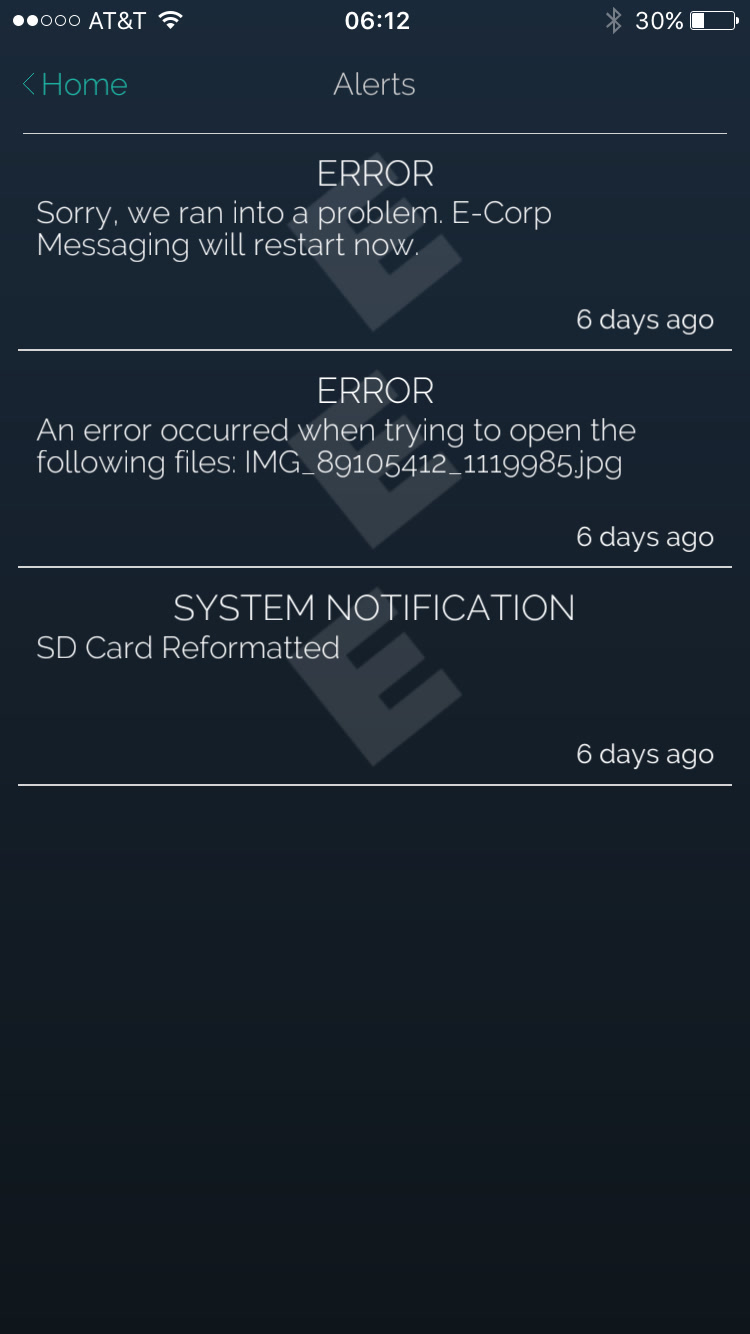Open the IMG file open error alert
This screenshot has width=750, height=1334.
pos(375,459)
